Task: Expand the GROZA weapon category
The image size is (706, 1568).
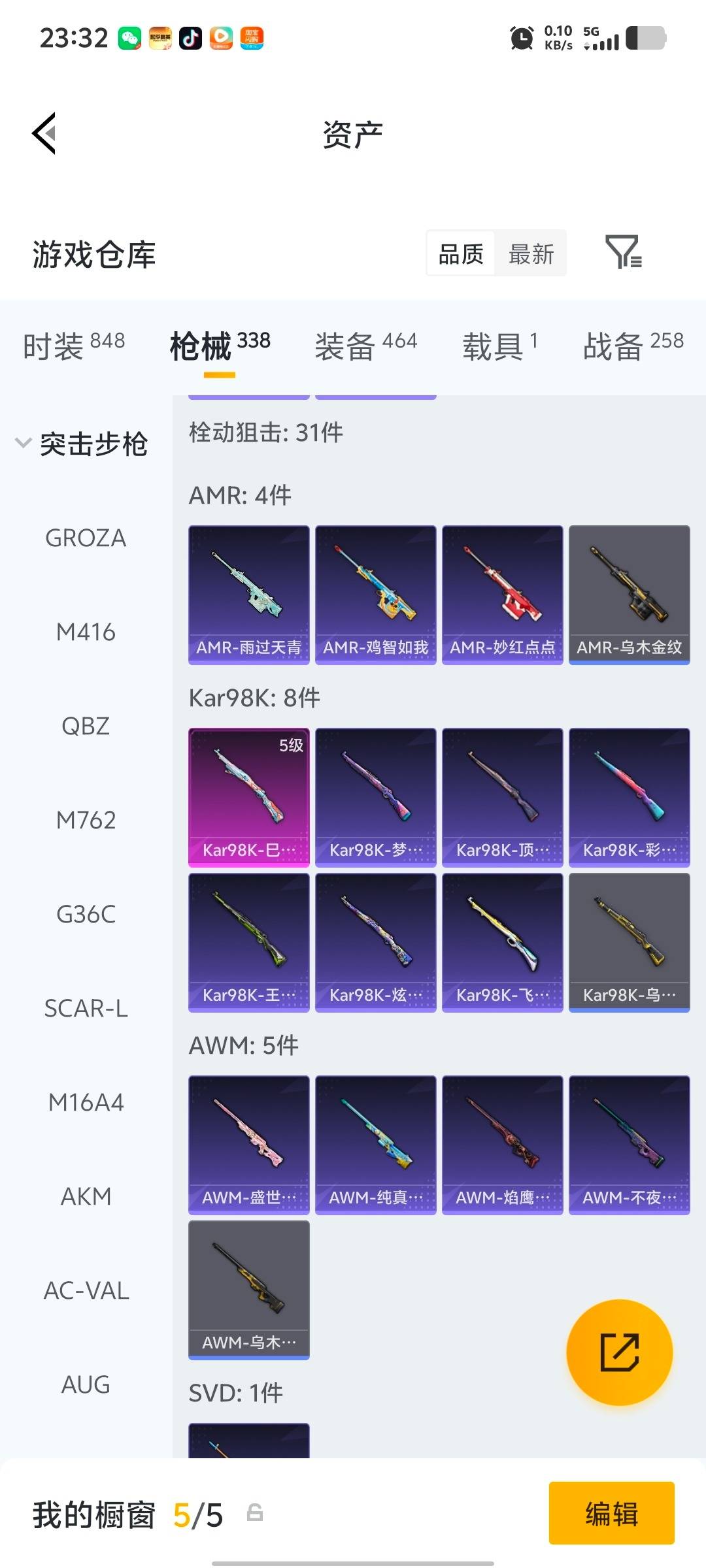Action: pos(85,538)
